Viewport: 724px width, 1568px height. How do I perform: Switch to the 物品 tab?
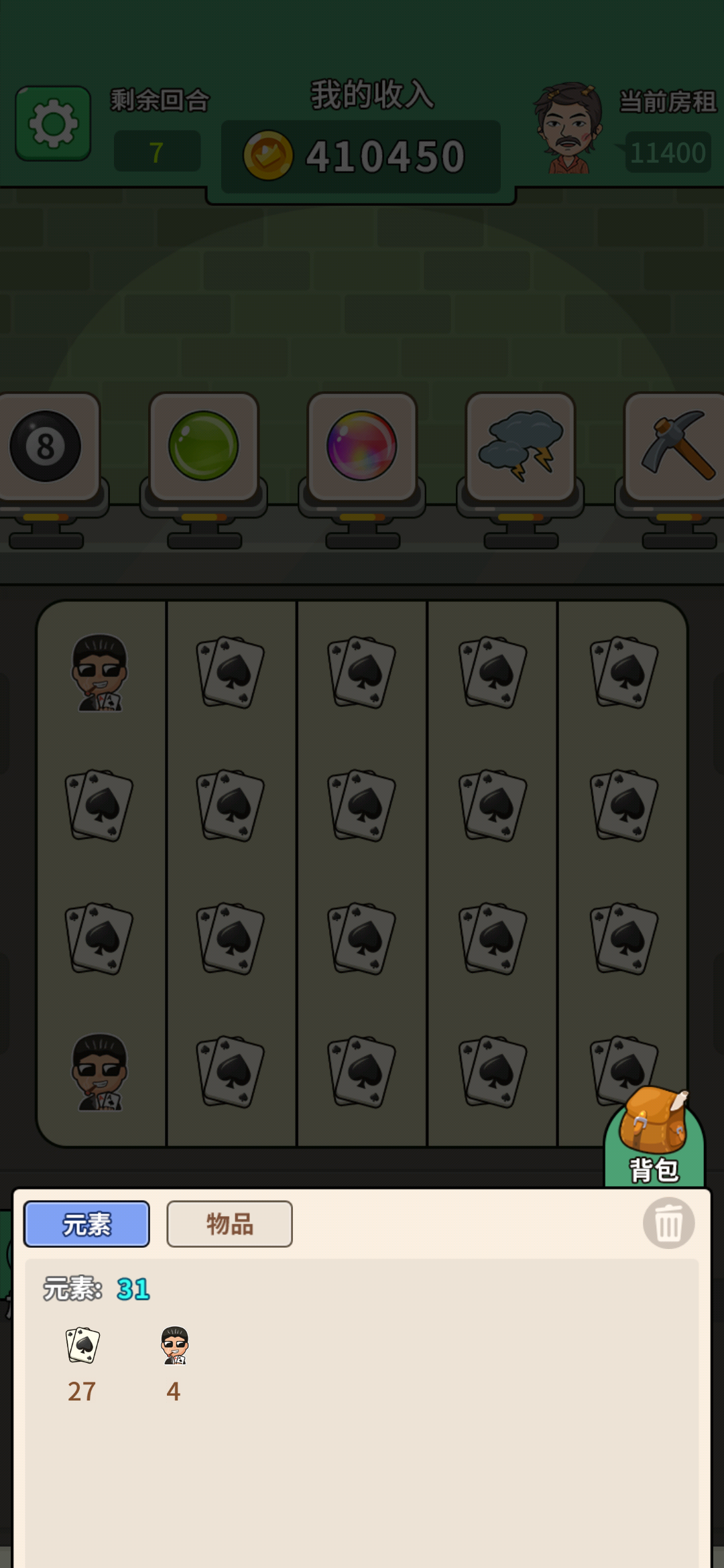[230, 1223]
